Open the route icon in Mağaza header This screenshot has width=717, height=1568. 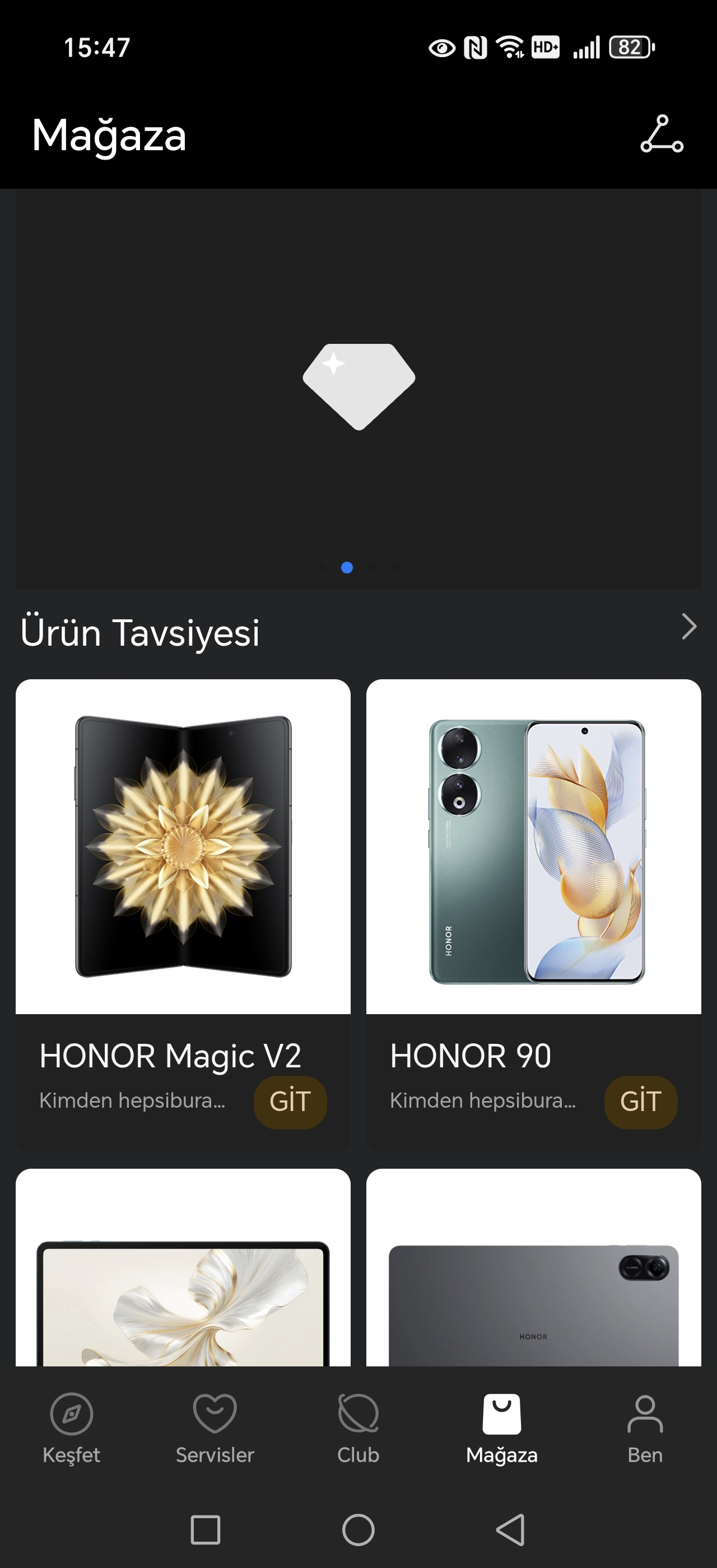[x=662, y=134]
